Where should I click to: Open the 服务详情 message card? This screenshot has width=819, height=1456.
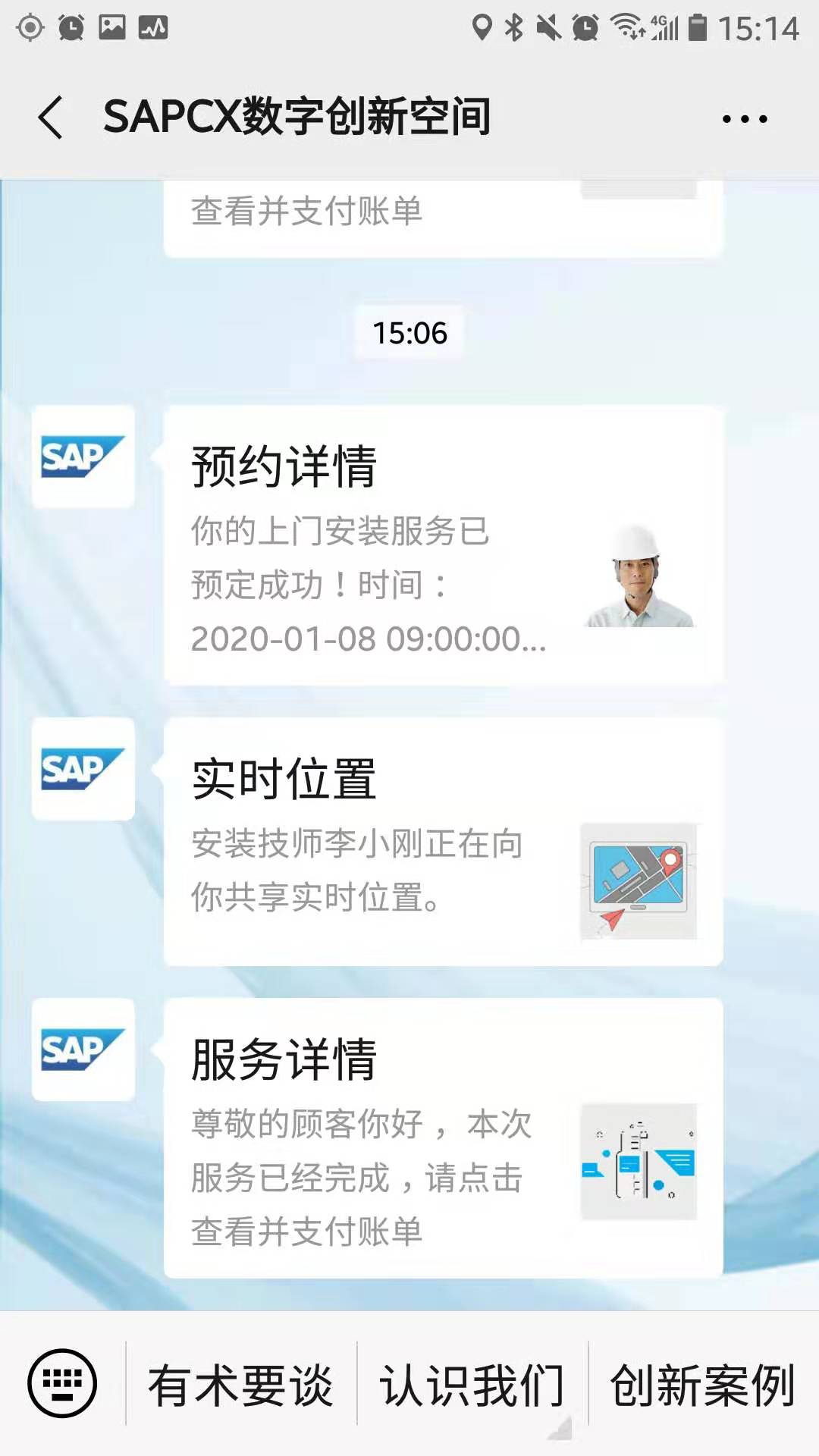(443, 1137)
